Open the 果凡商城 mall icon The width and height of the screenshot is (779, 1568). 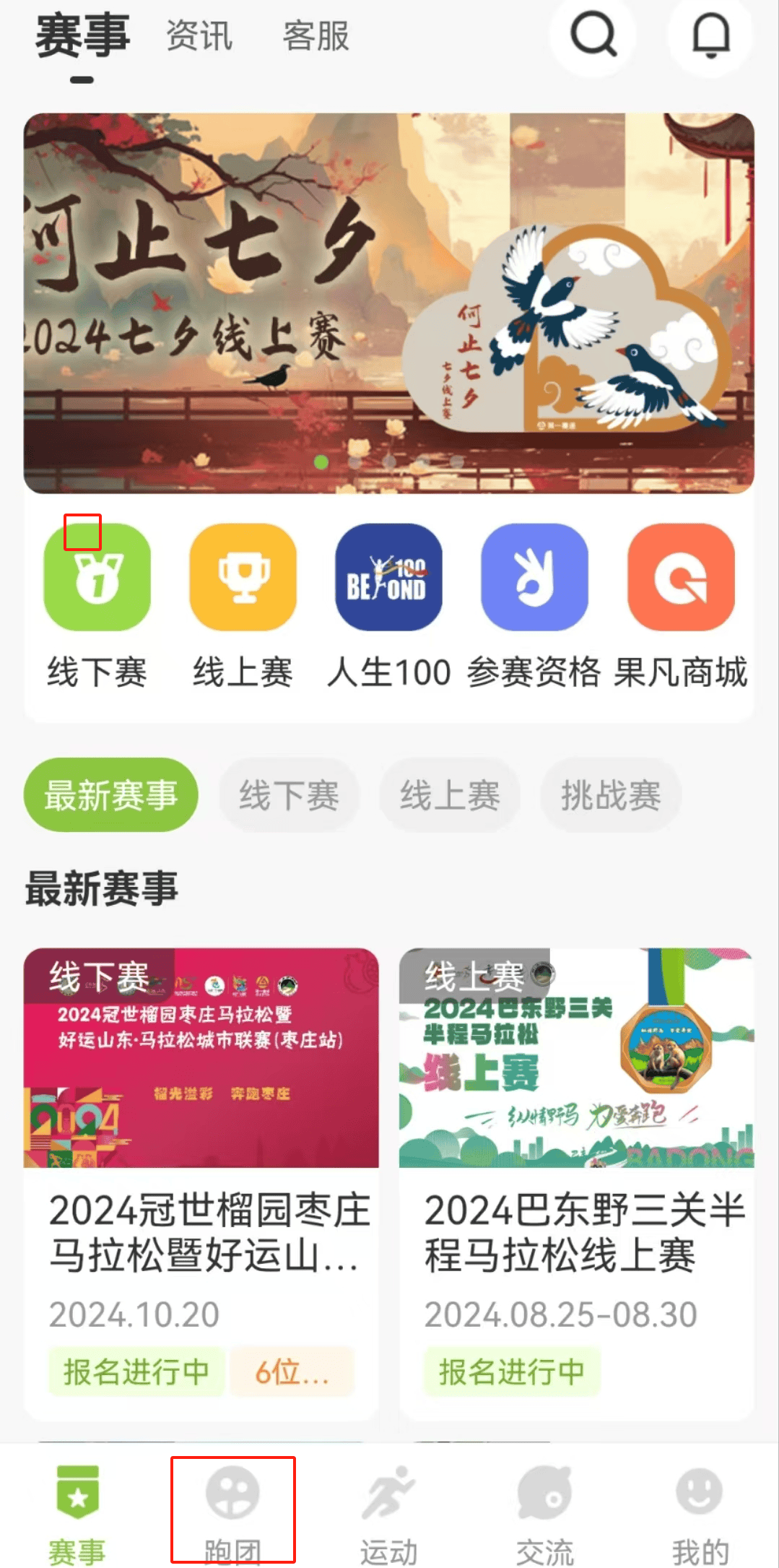679,578
